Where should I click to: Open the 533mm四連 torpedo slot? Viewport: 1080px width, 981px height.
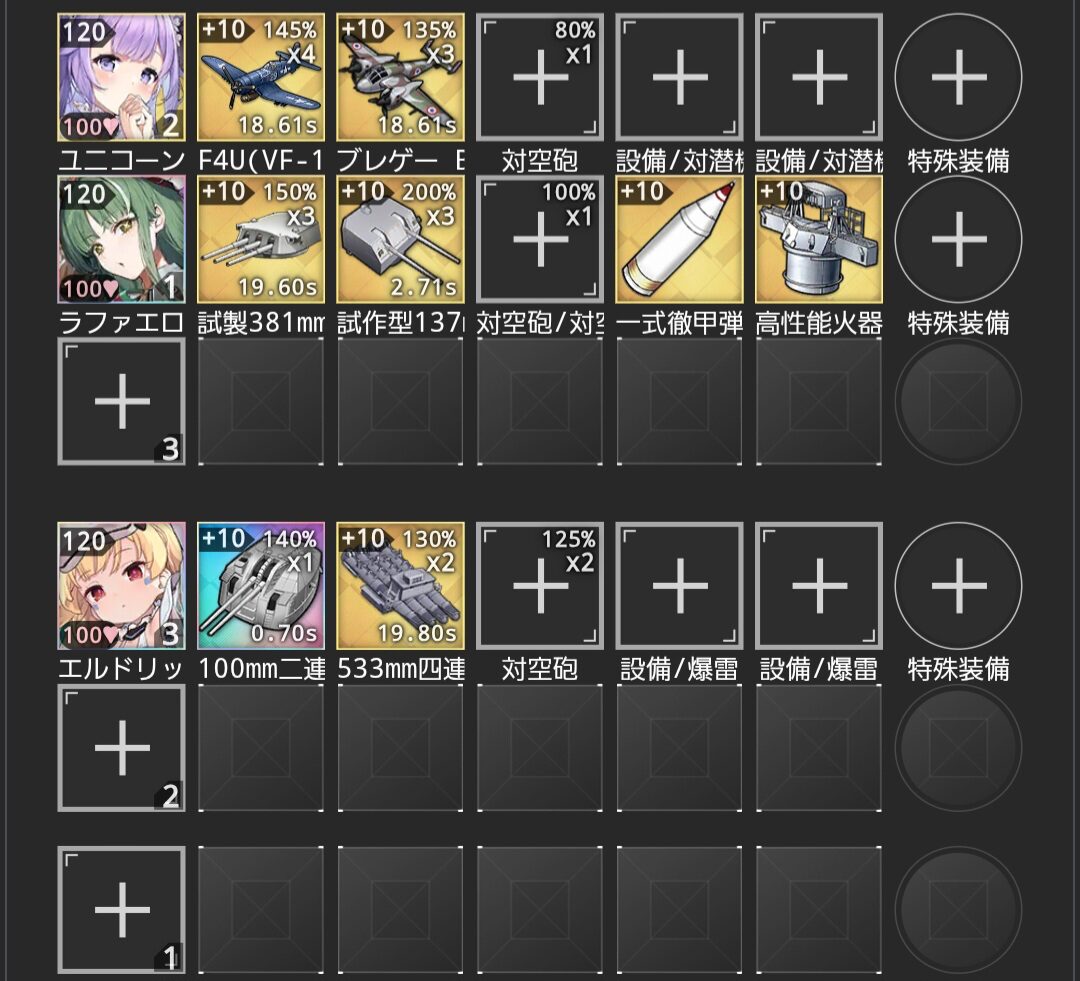click(400, 585)
